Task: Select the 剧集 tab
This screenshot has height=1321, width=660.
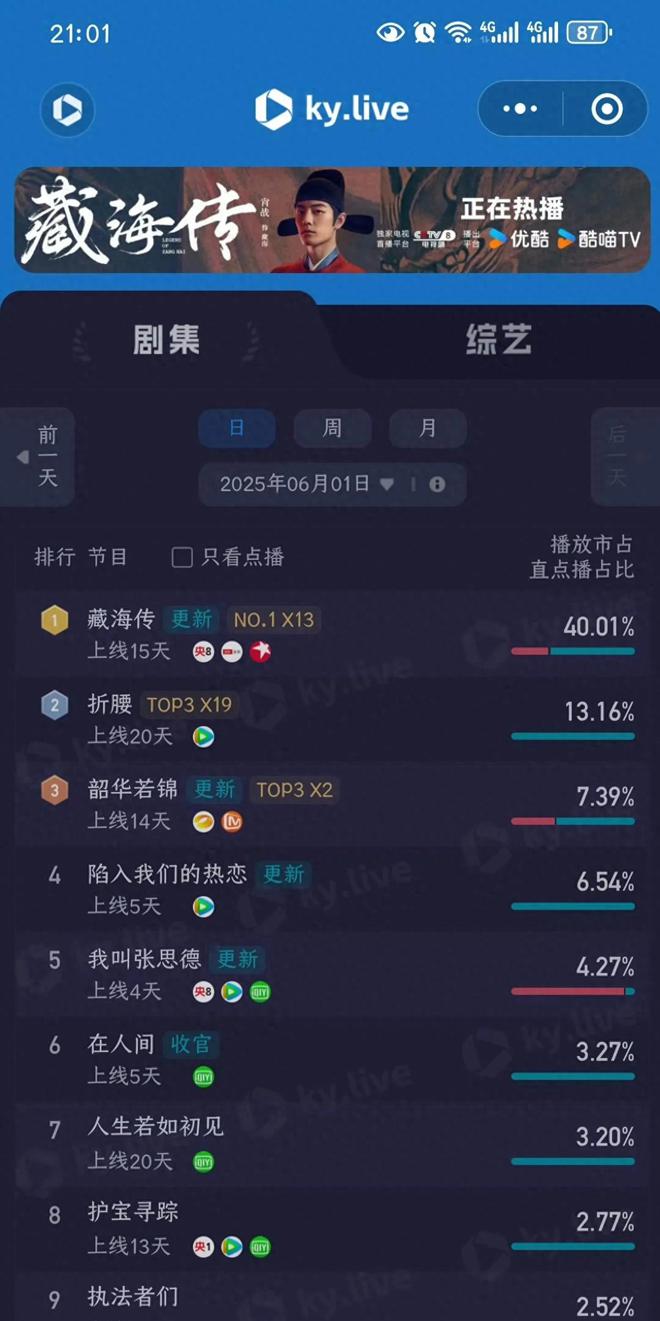Action: (167, 341)
